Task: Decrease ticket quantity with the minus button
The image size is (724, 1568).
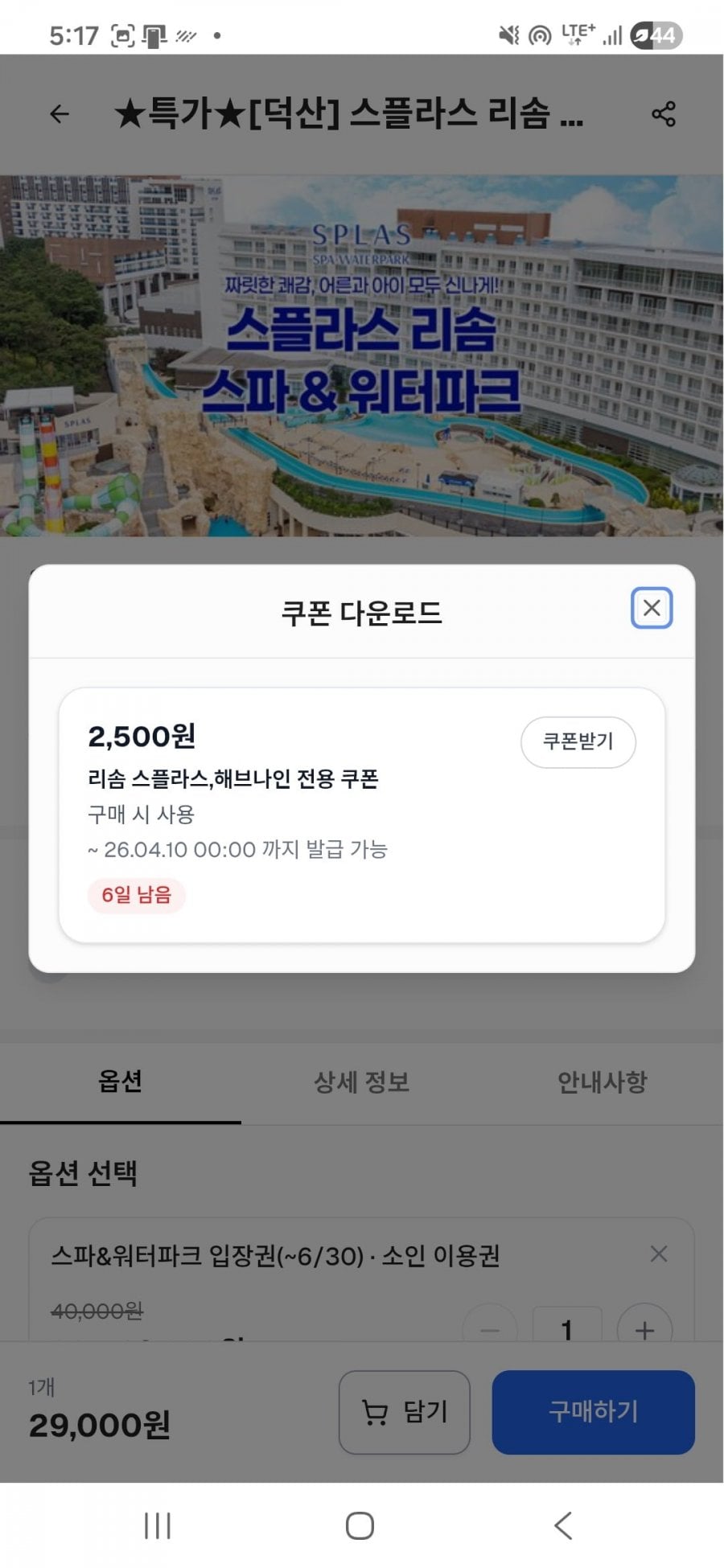Action: click(489, 1328)
